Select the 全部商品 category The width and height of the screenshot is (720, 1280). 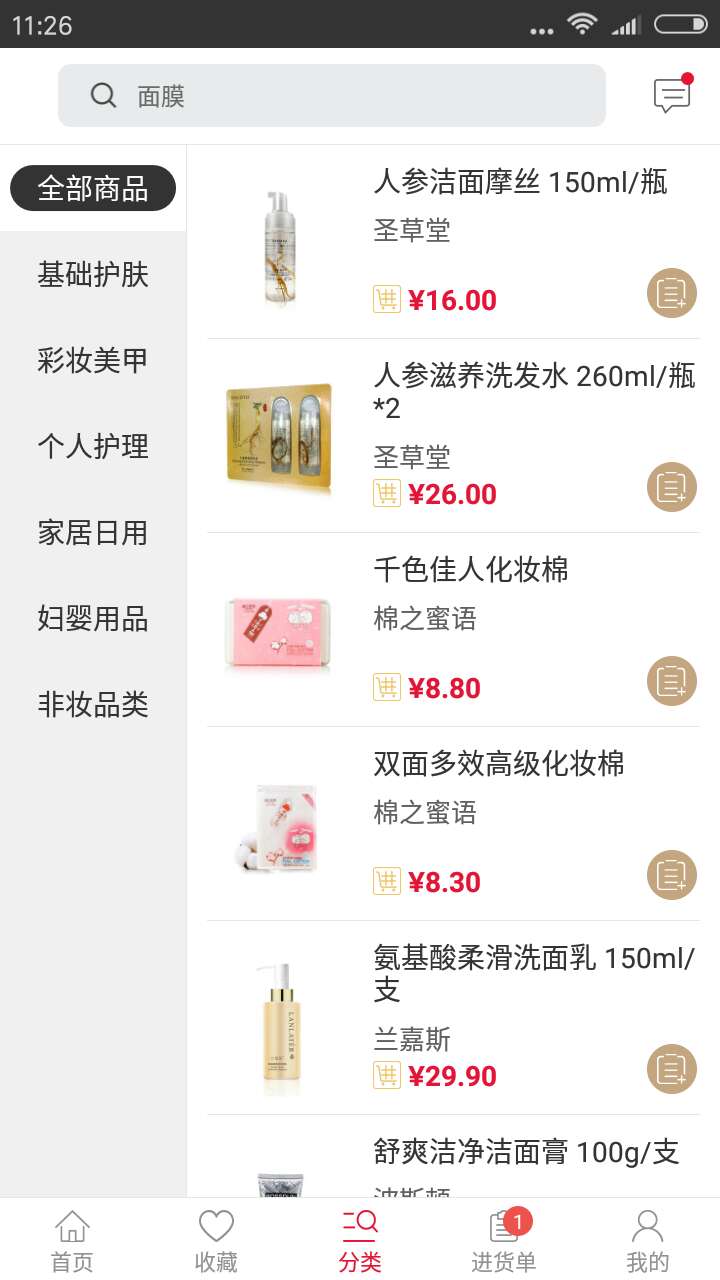click(93, 188)
